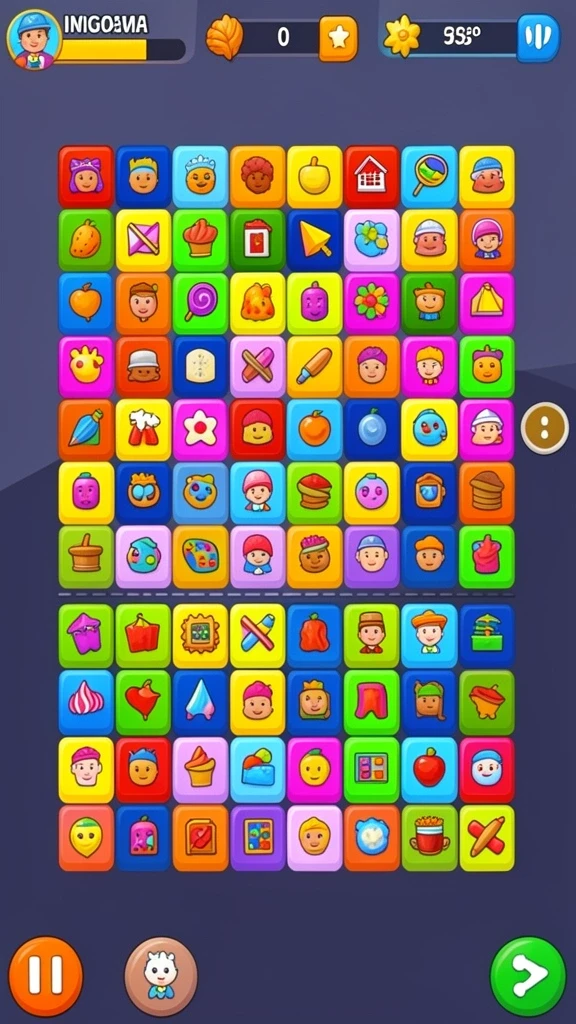Choose the pink swirl meringue tile

(x=86, y=702)
